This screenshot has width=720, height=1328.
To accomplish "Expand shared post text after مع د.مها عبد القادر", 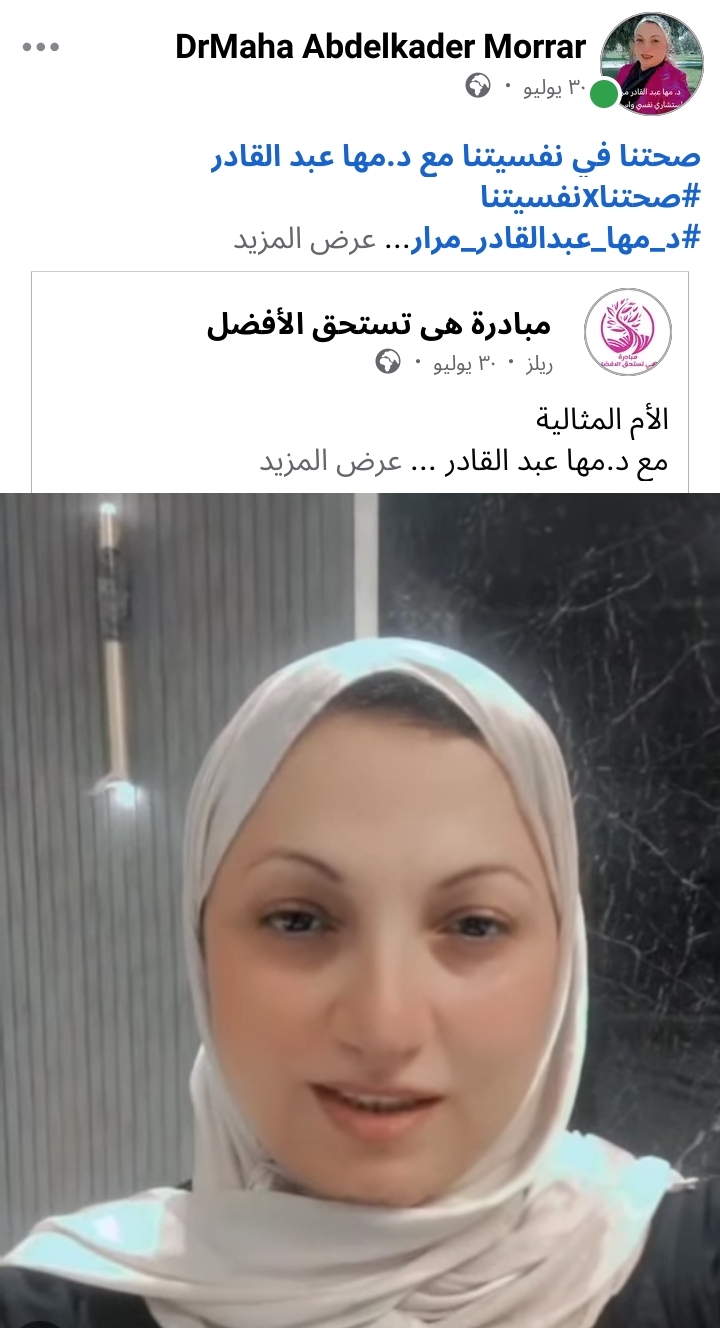I will [x=331, y=461].
